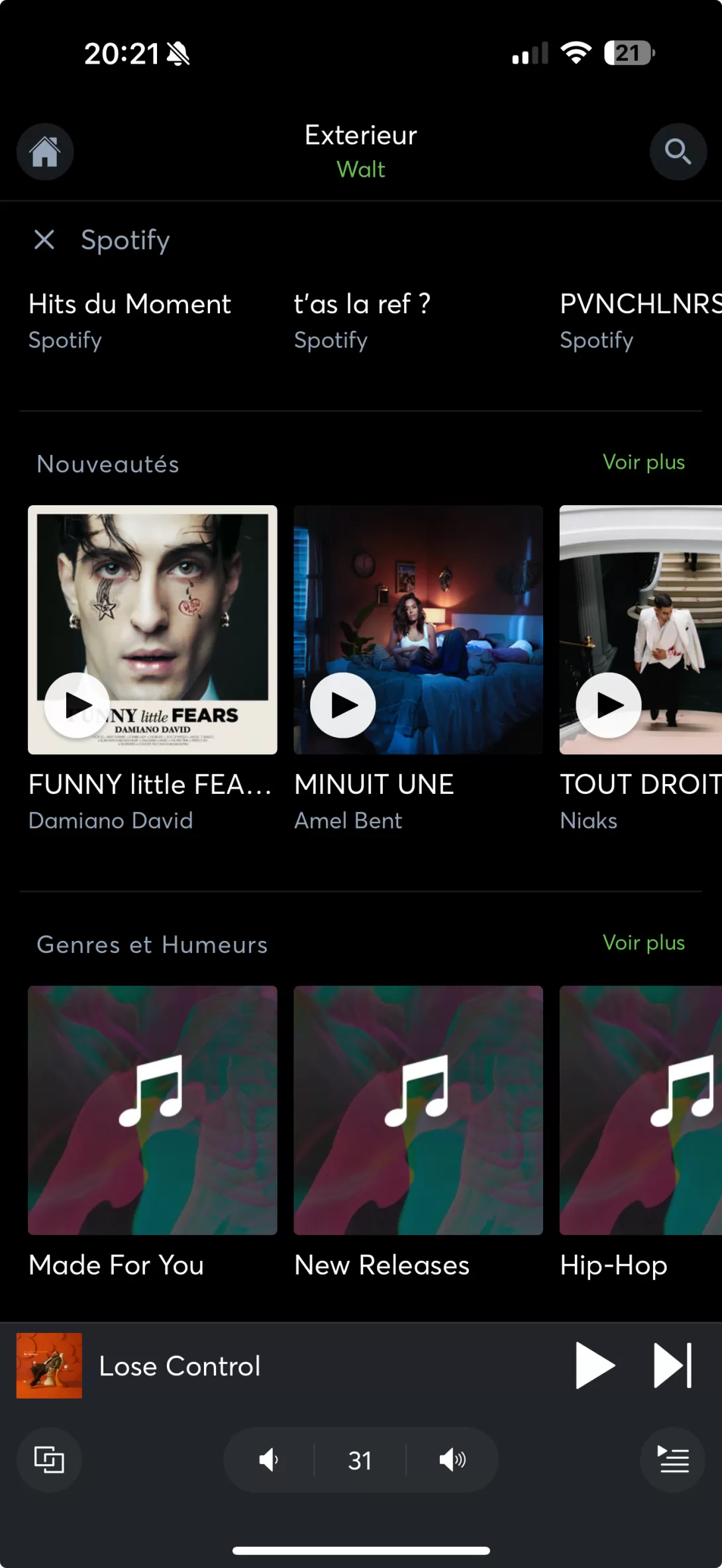
Task: Open the play queue icon
Action: (x=672, y=1459)
